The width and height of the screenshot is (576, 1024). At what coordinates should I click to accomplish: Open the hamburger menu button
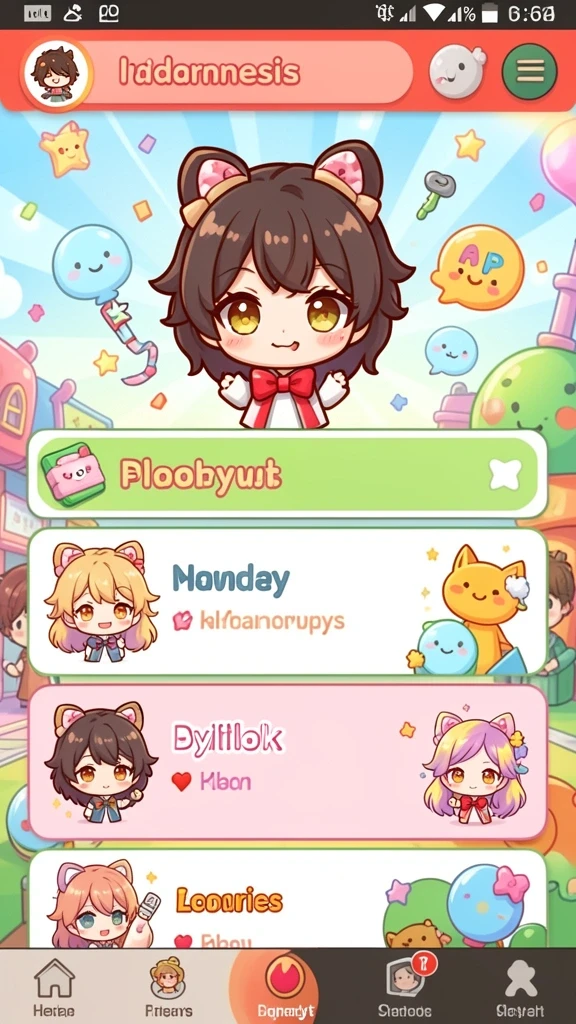click(x=530, y=71)
